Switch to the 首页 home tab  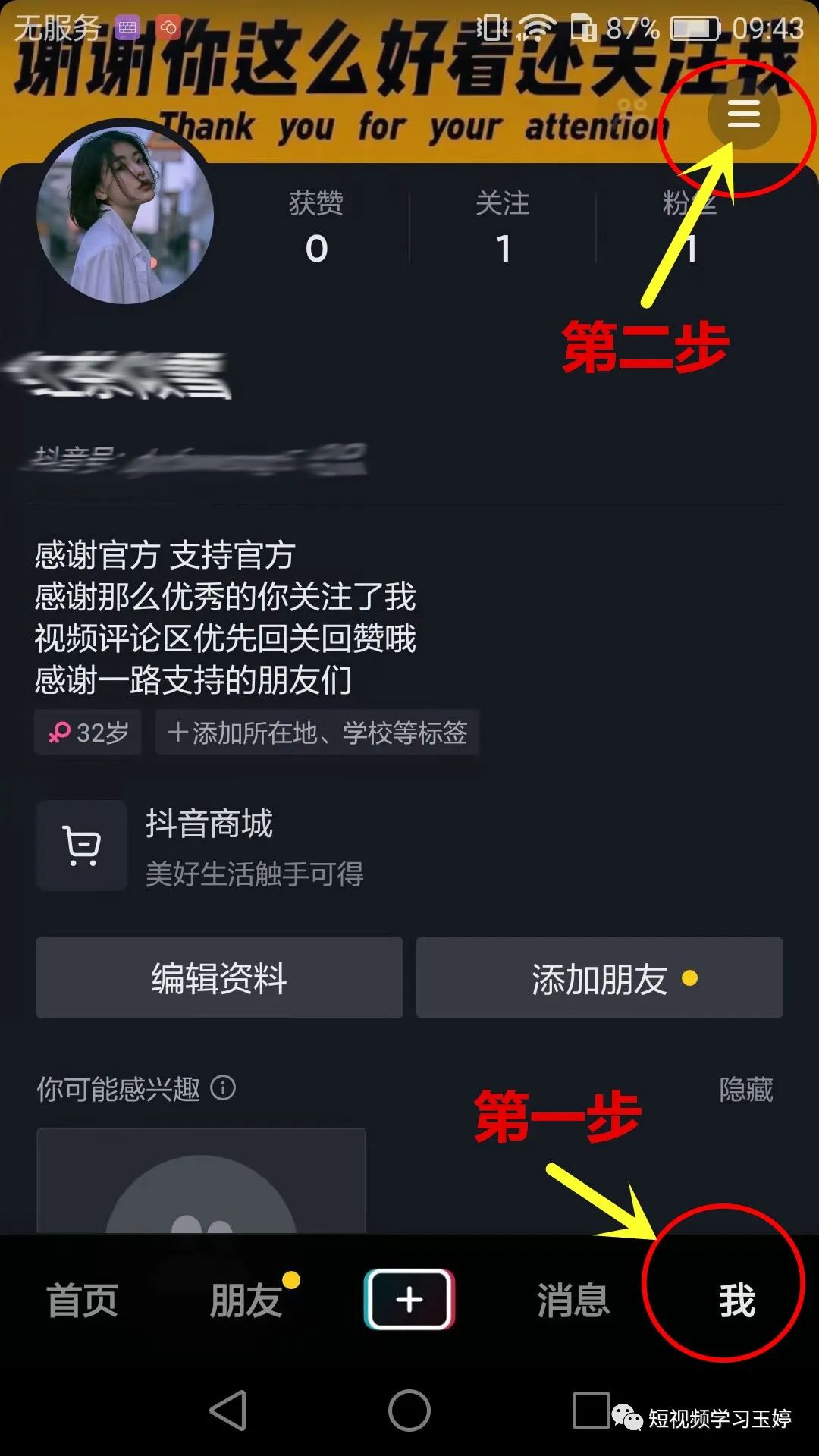82,1301
